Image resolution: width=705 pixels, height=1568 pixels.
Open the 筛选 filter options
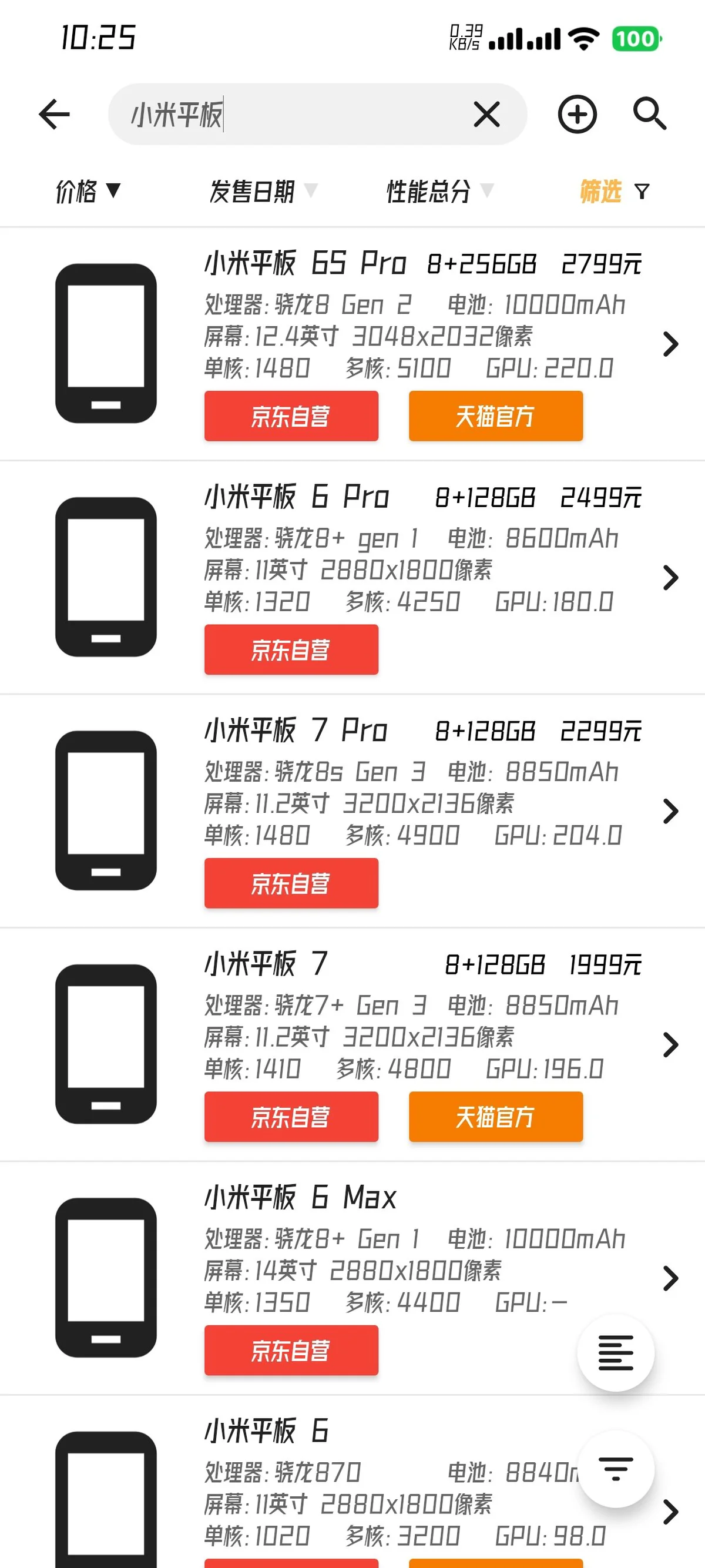(615, 191)
